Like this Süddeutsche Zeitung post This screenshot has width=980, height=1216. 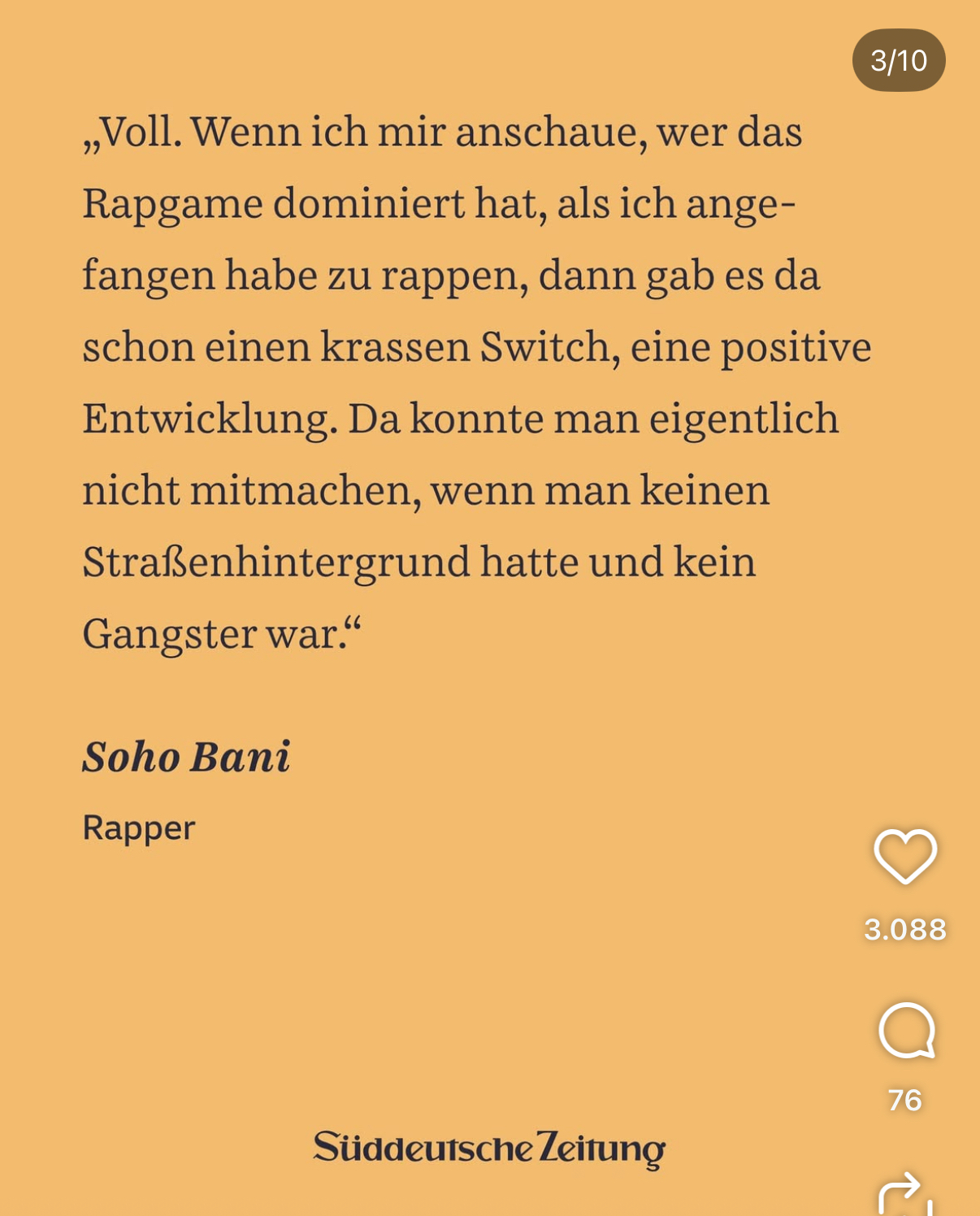click(x=905, y=857)
